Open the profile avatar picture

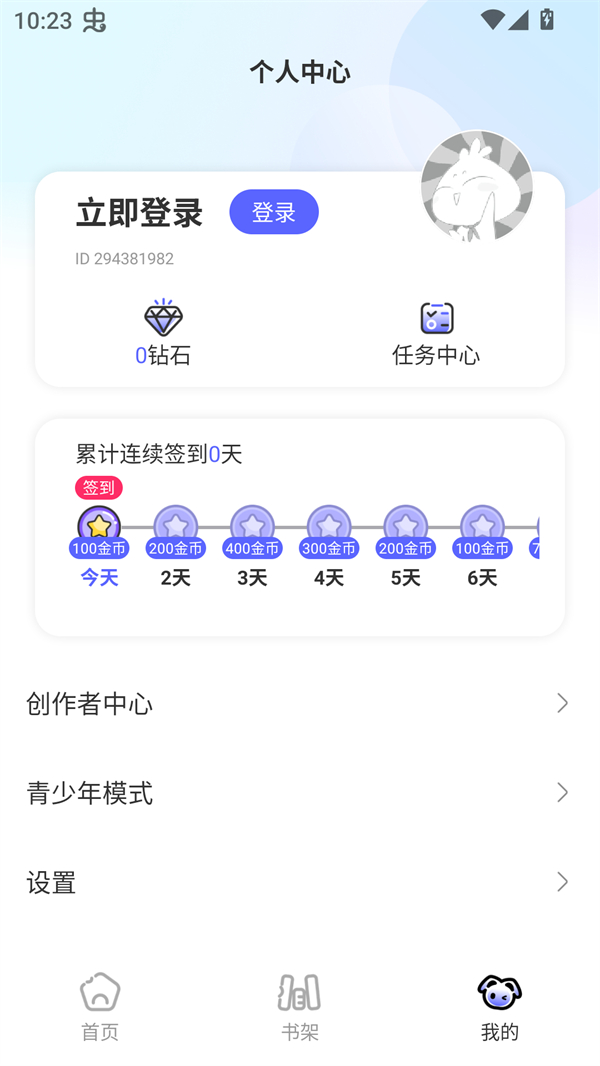click(x=476, y=186)
